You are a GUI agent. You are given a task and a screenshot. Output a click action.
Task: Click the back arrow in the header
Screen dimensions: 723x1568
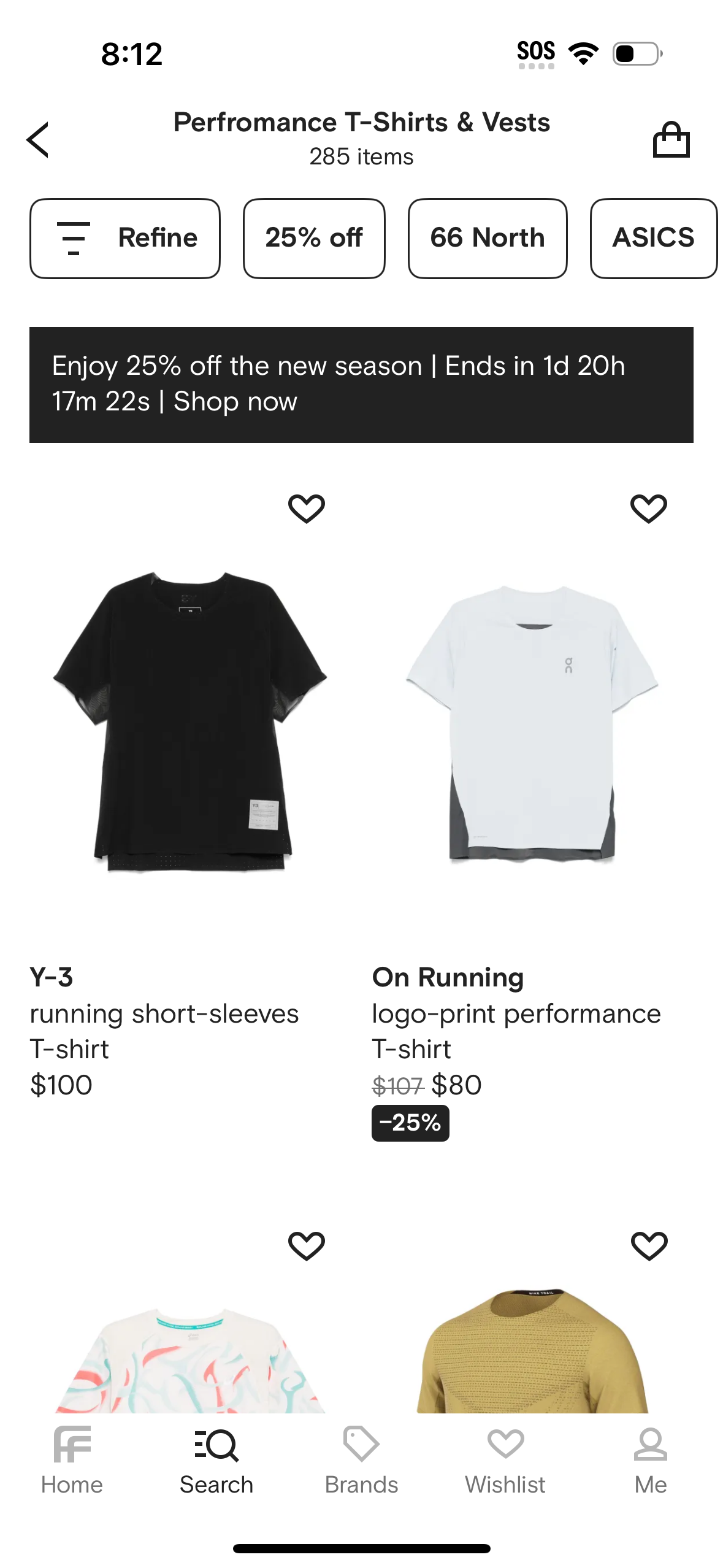[38, 139]
